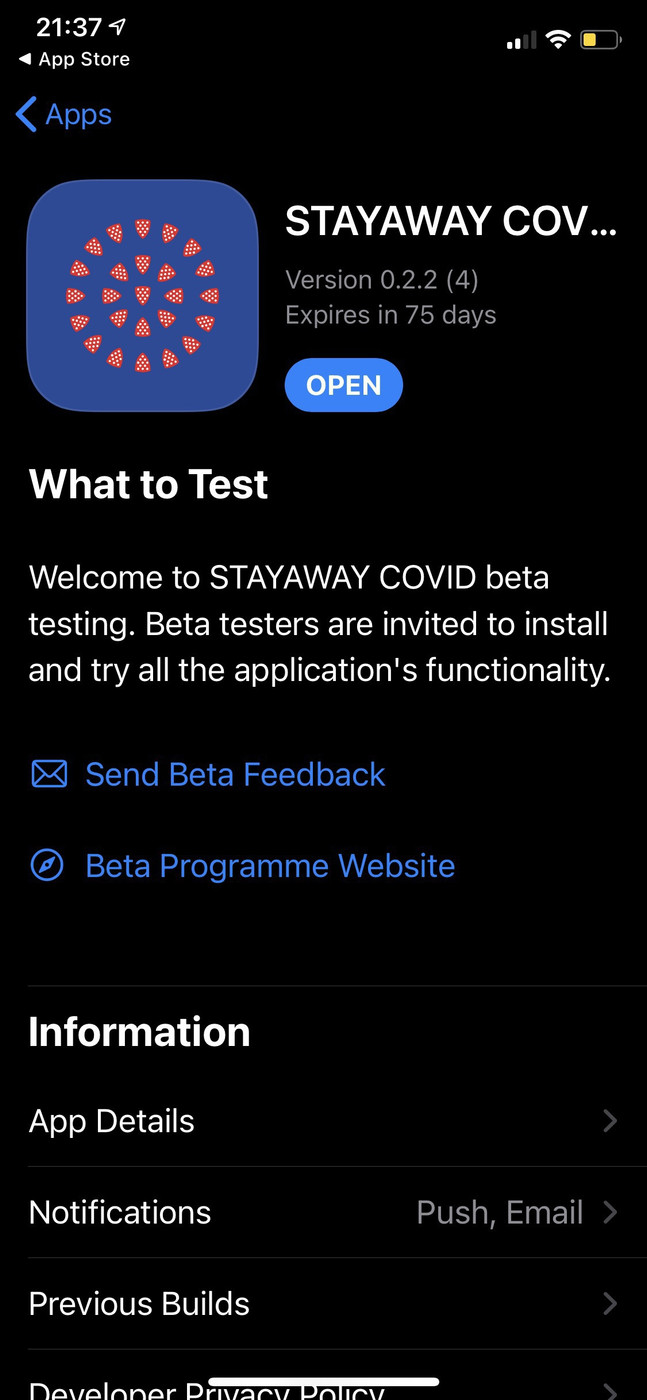The image size is (647, 1400).
Task: Open Notifications settings row
Action: click(322, 1212)
